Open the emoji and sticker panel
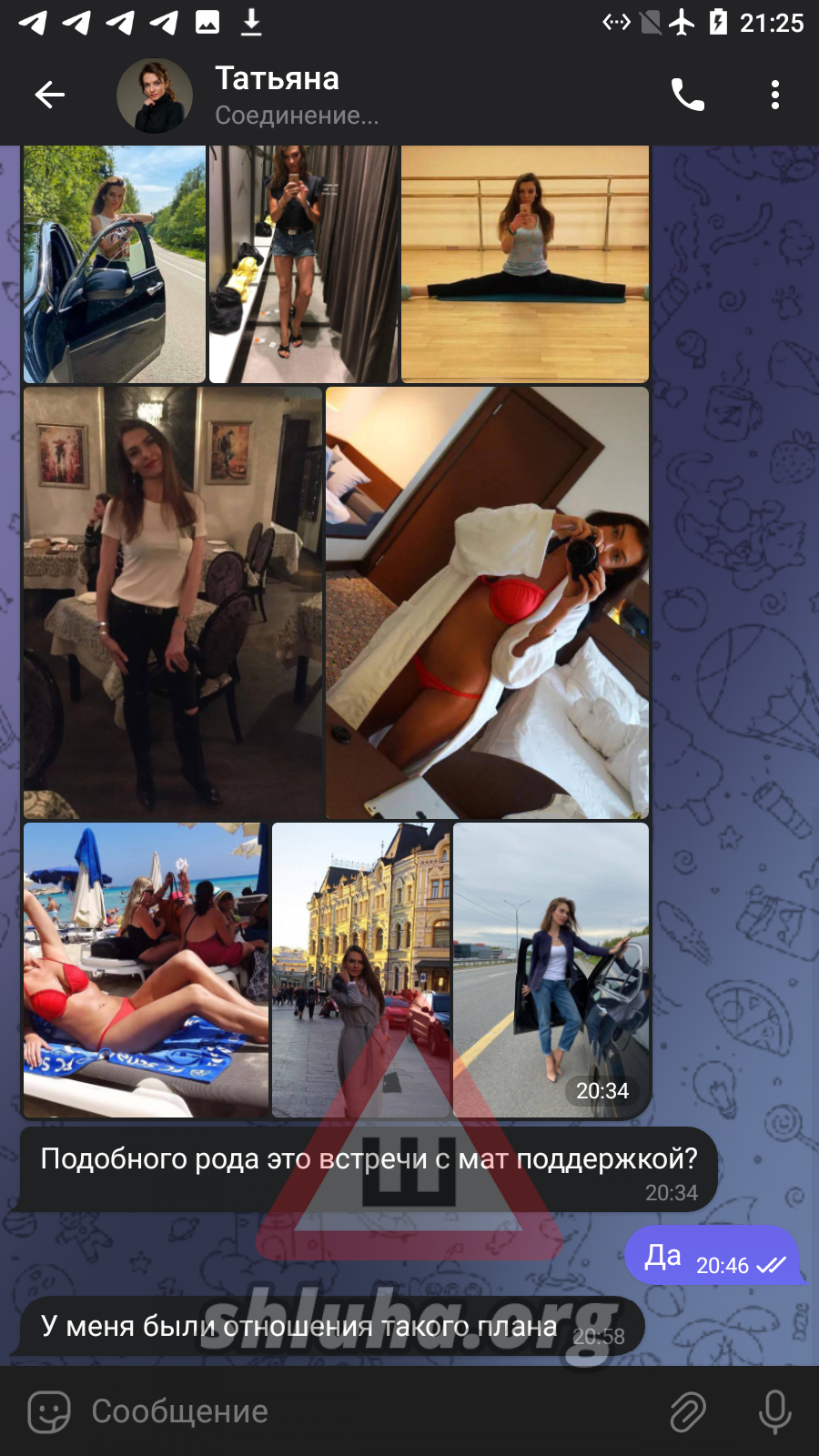The width and height of the screenshot is (819, 1456). click(x=49, y=1412)
